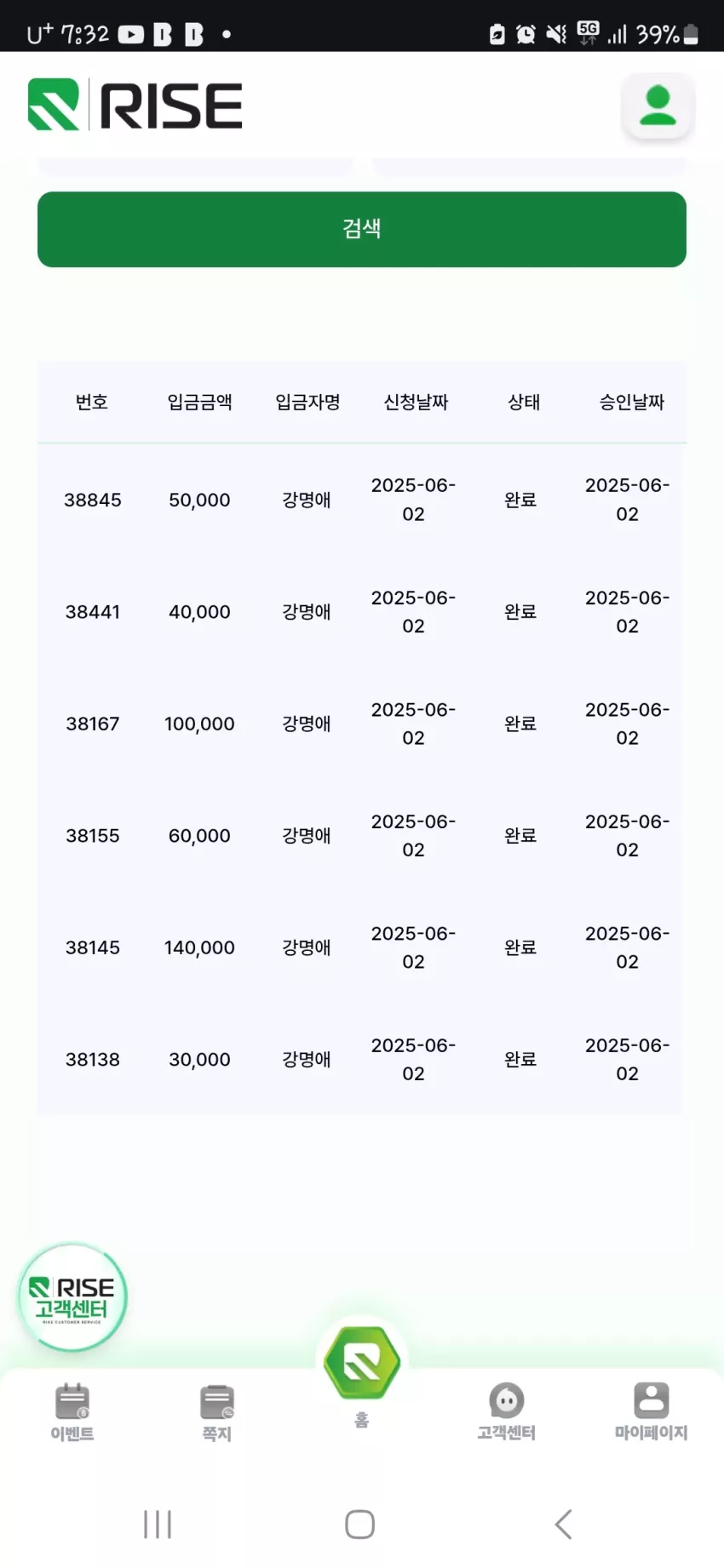This screenshot has width=724, height=1568.
Task: Switch to the 고객센터 tab
Action: (x=507, y=1412)
